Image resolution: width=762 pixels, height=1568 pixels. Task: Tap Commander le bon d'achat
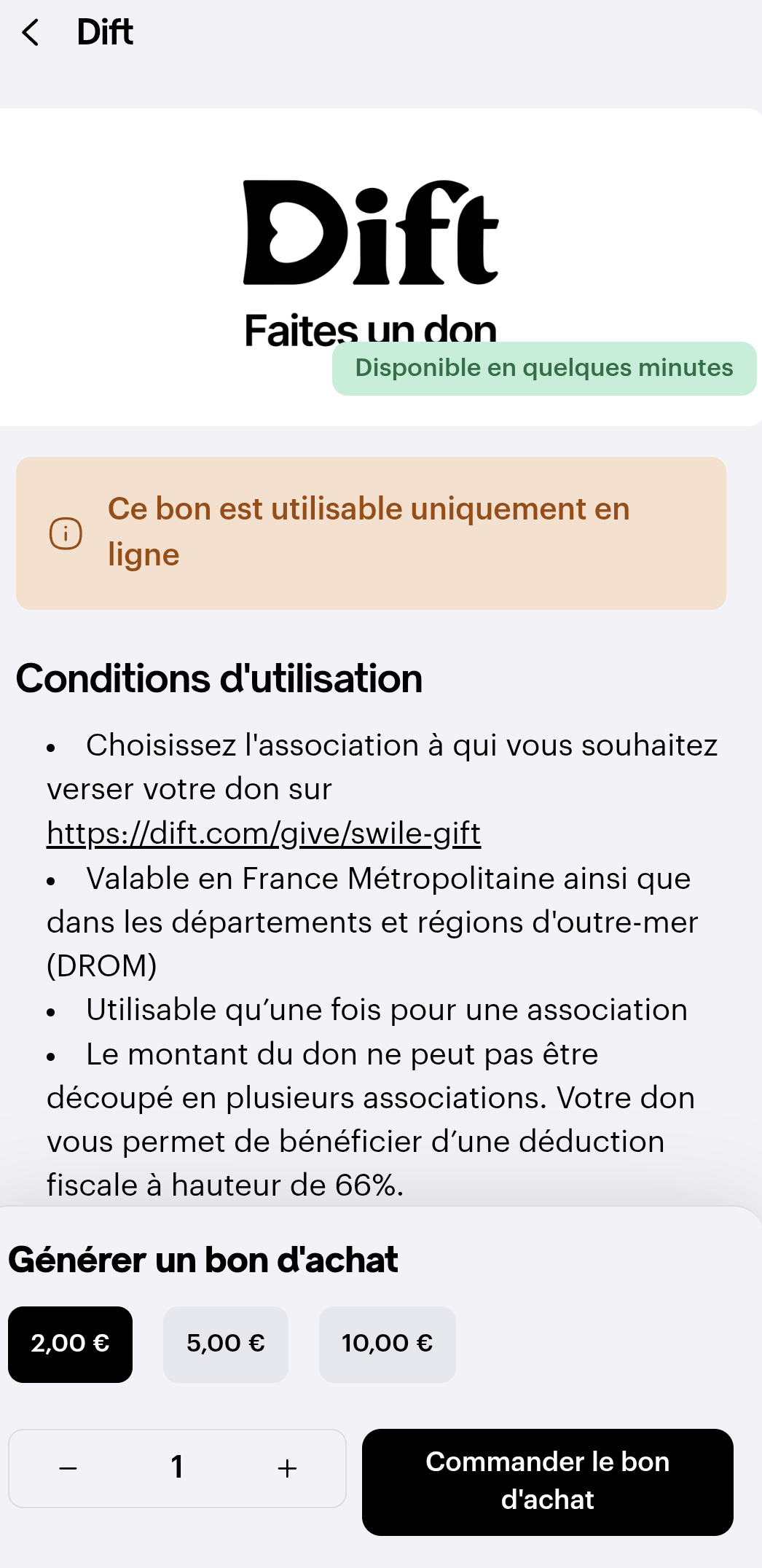[x=548, y=1482]
